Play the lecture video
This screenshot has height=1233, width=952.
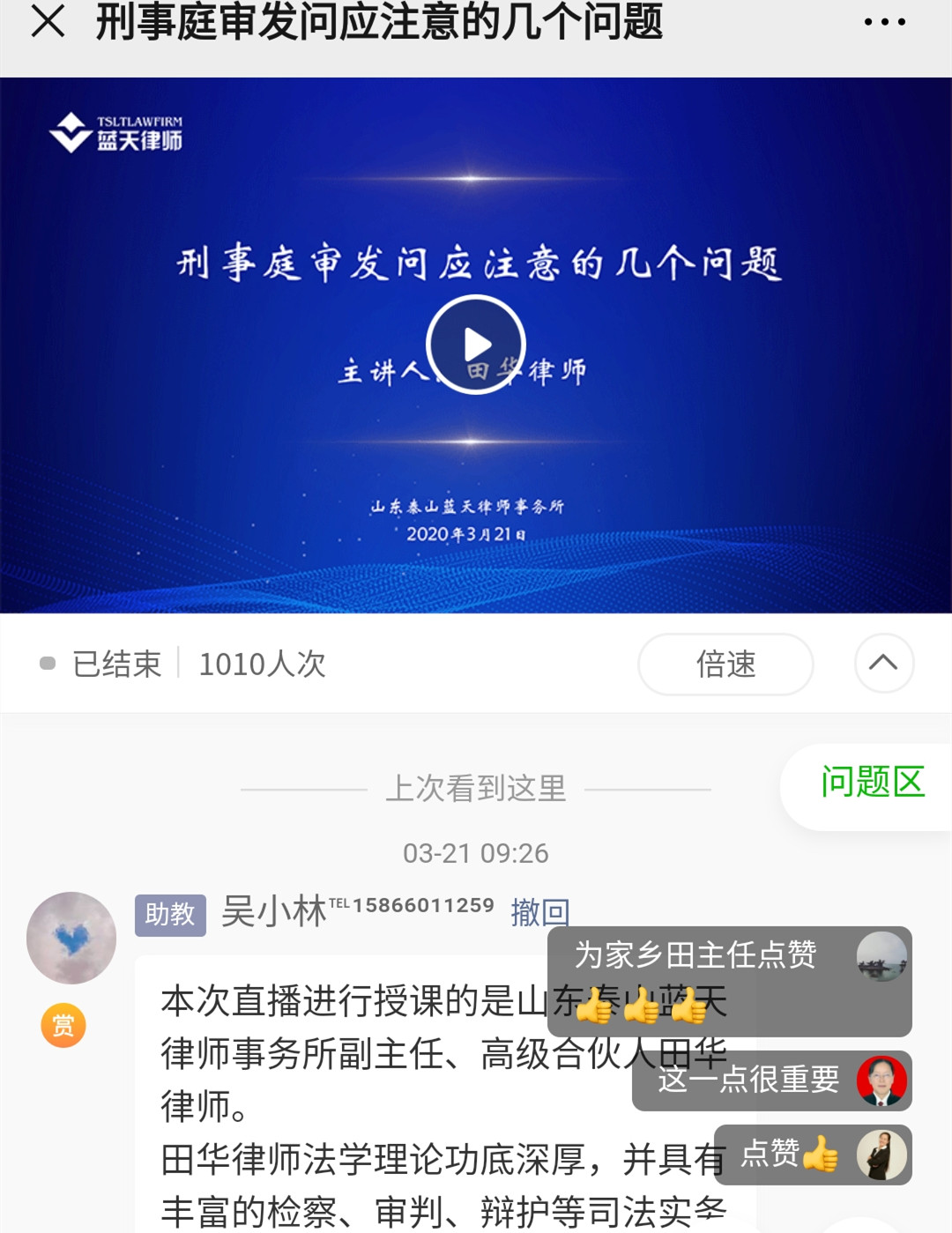tap(476, 345)
